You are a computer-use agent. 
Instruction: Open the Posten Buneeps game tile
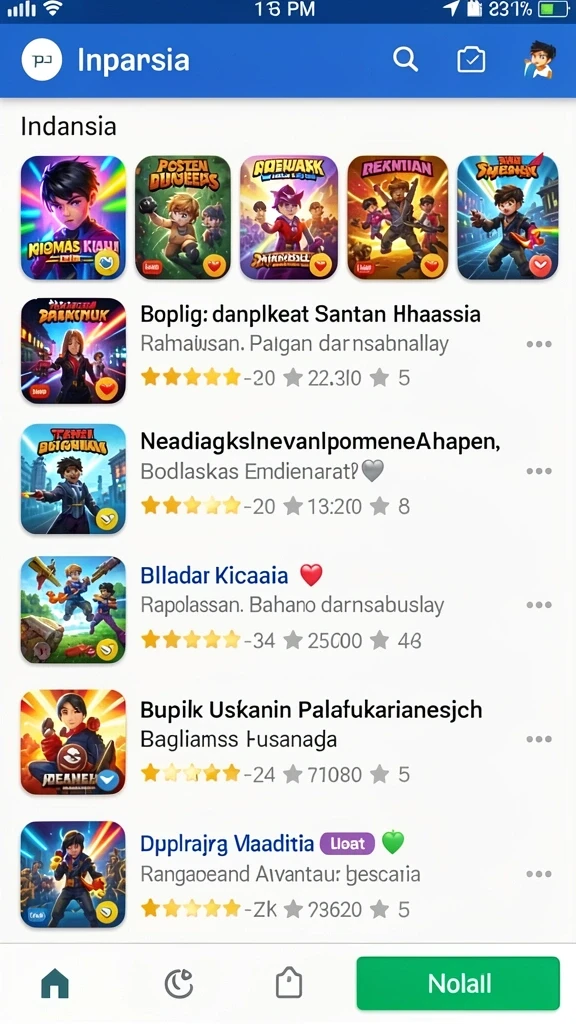(183, 217)
